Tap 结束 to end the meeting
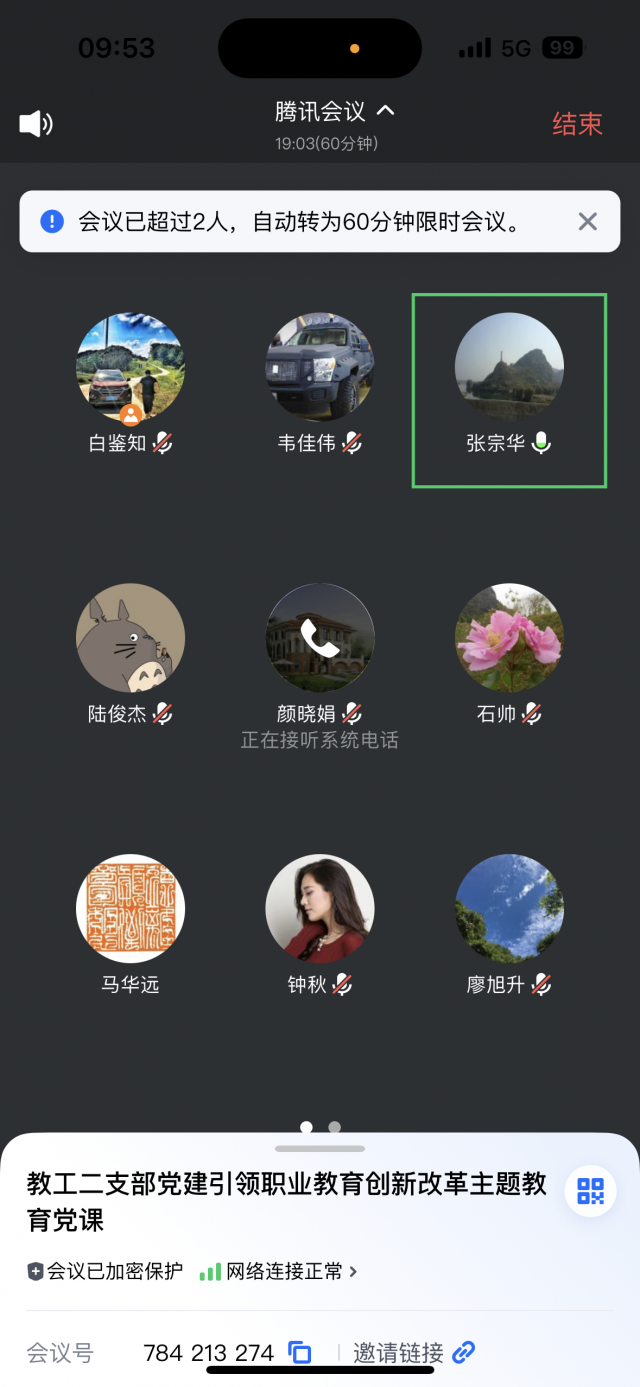This screenshot has width=640, height=1387. [x=577, y=124]
